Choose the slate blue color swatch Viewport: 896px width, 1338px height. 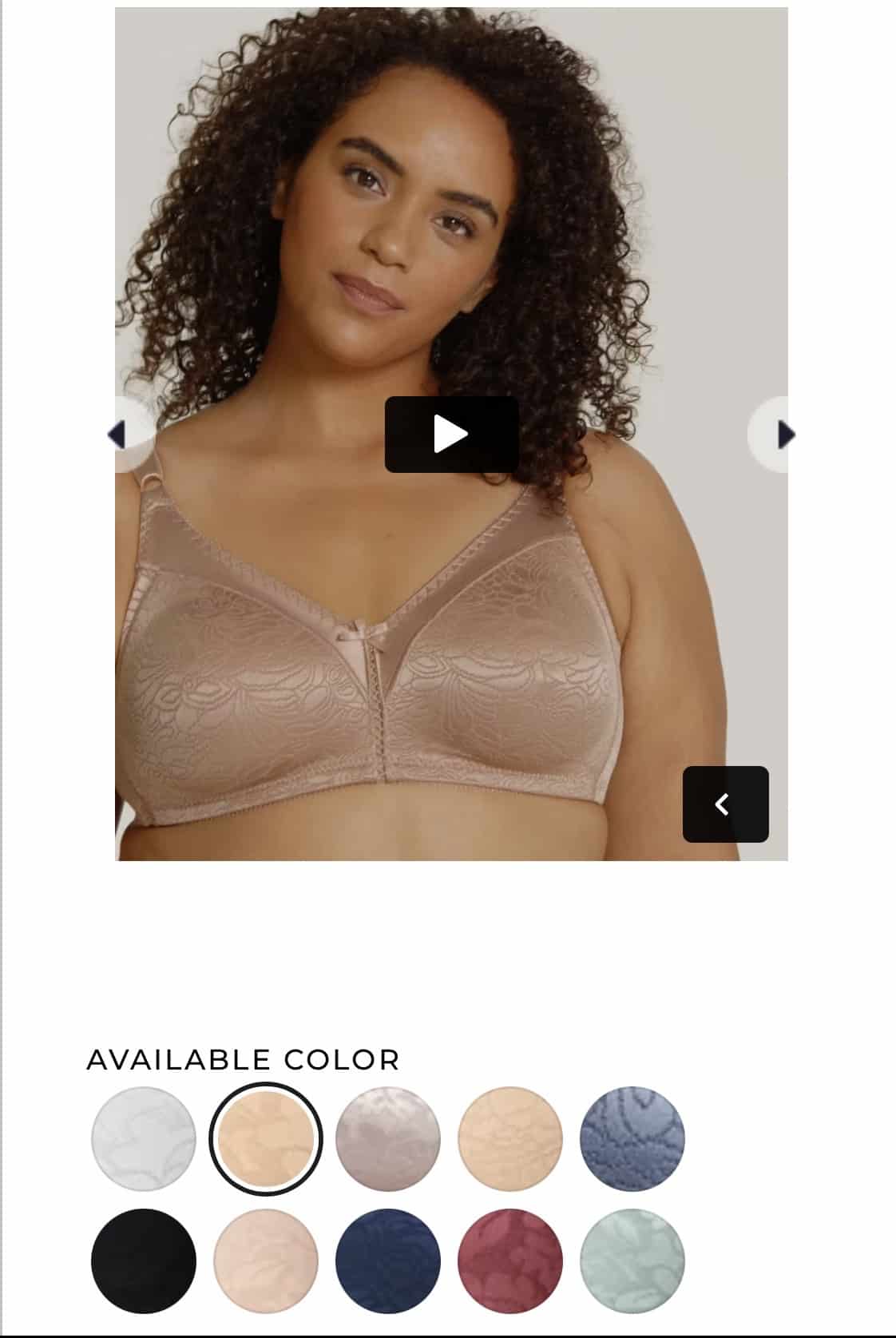pos(632,1138)
